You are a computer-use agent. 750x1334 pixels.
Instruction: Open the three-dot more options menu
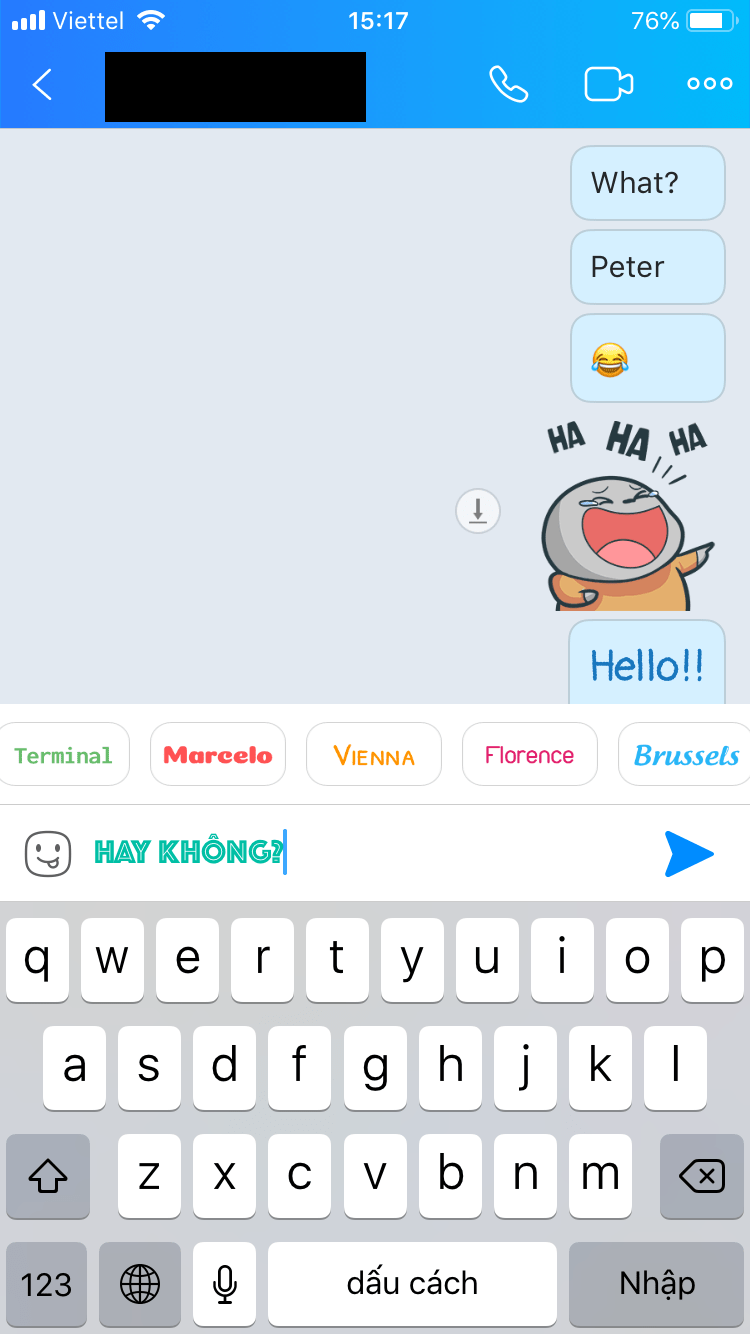709,85
